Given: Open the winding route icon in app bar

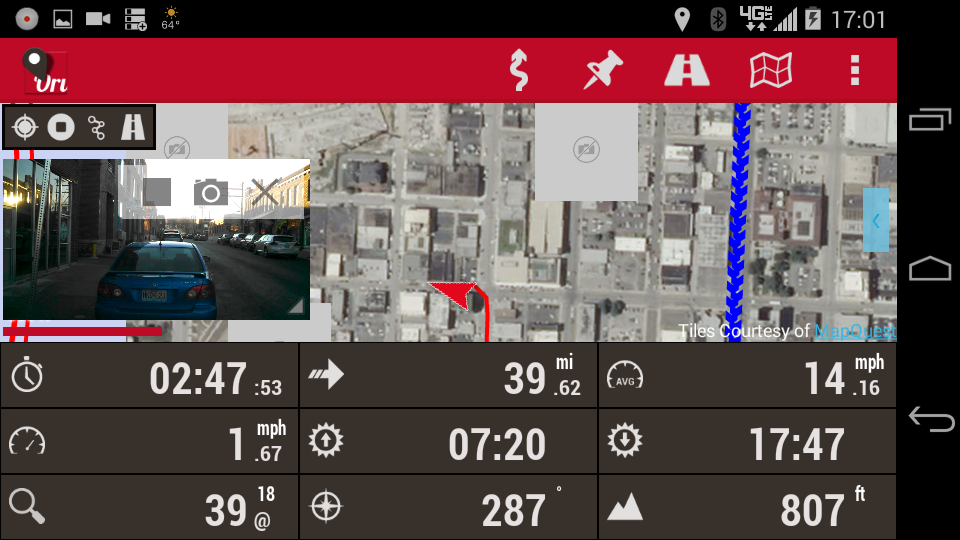Looking at the screenshot, I should click(x=518, y=71).
